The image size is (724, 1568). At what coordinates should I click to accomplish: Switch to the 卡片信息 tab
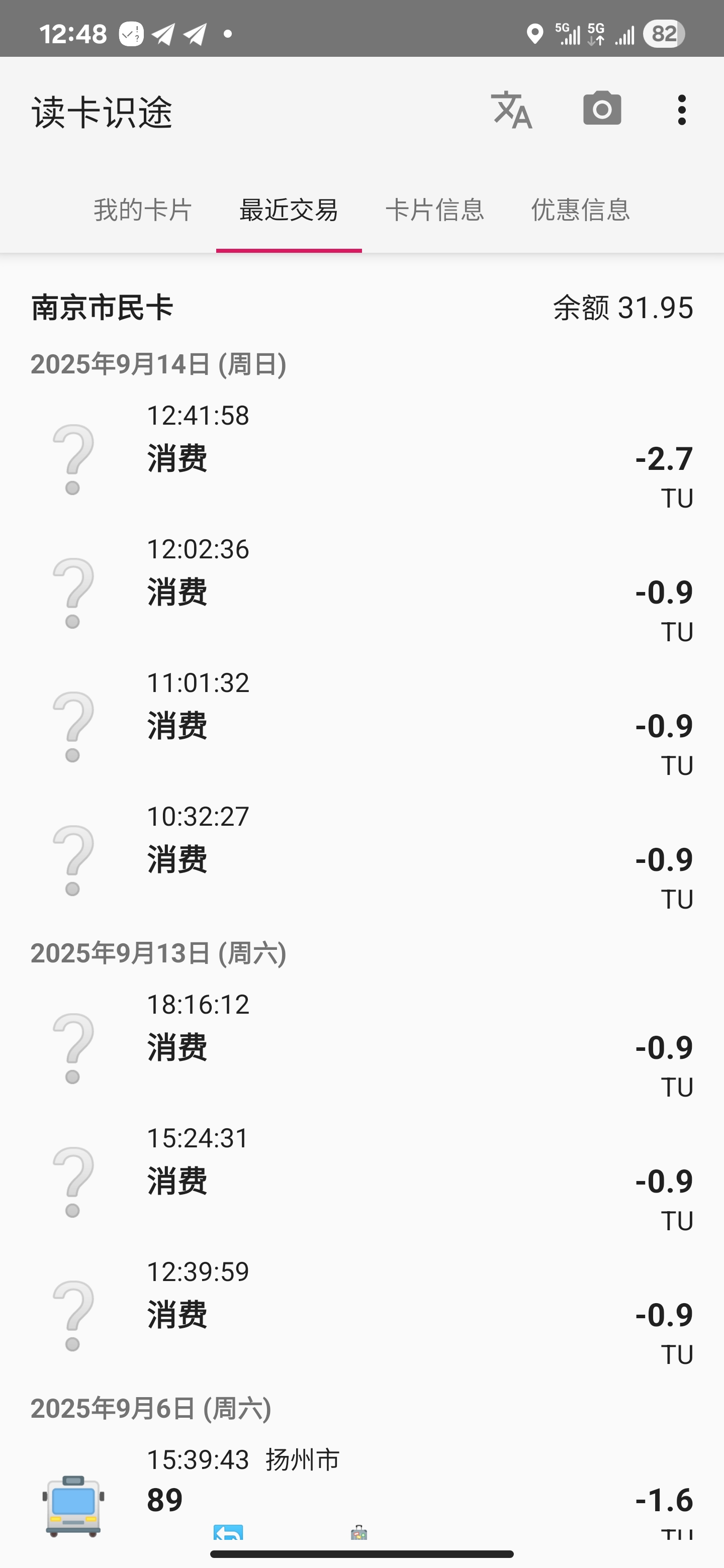[435, 210]
